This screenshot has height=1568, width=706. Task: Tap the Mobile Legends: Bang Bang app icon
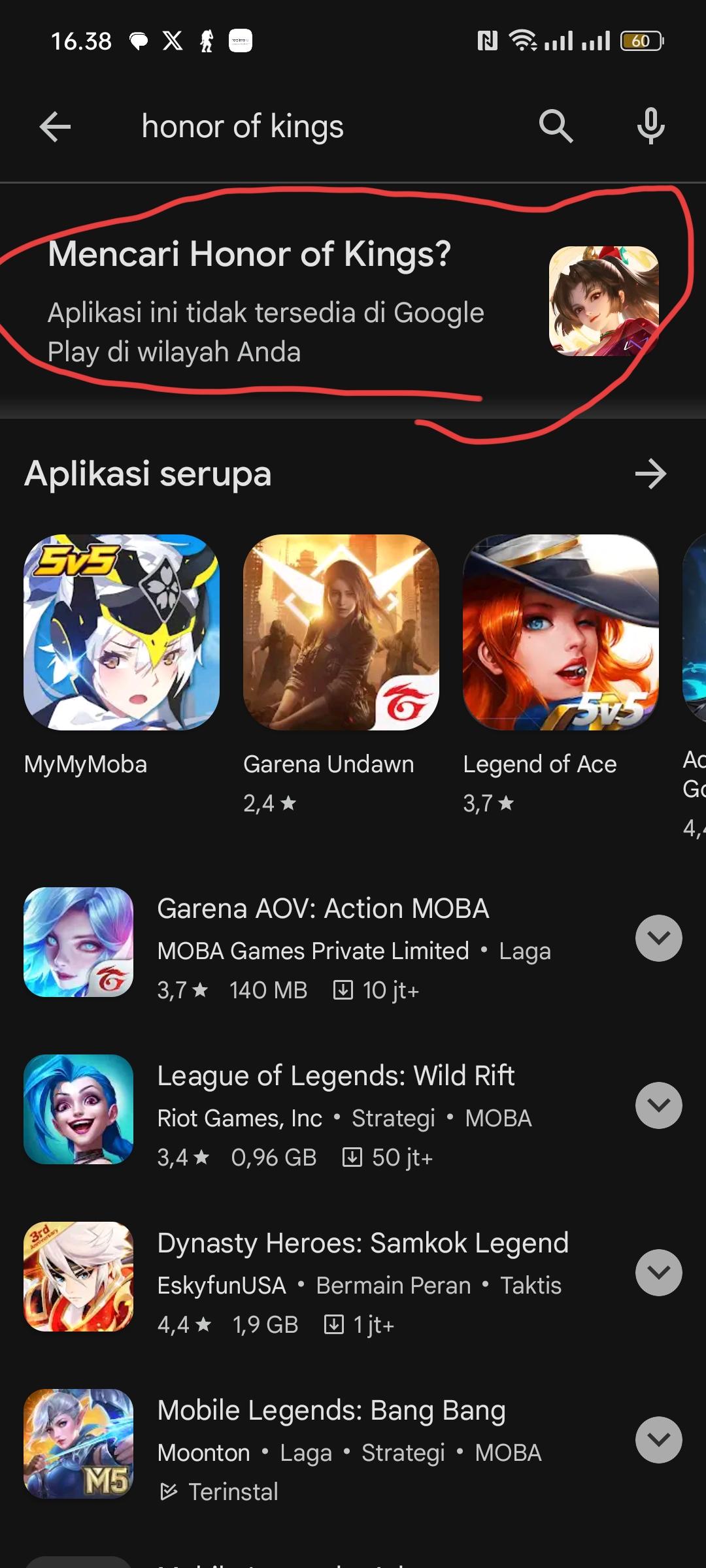tap(78, 1447)
